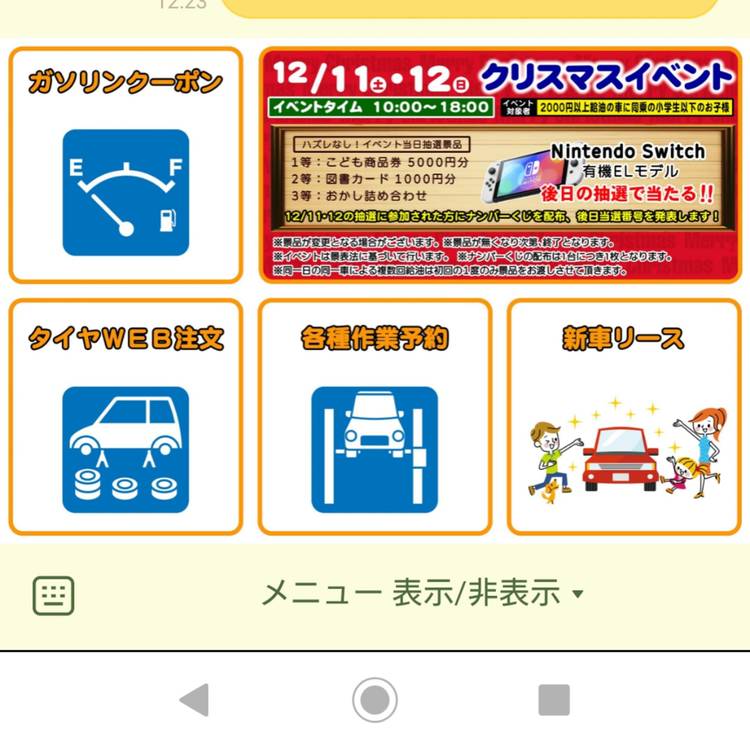Image resolution: width=750 pixels, height=750 pixels.
Task: Open the 新車リース tile
Action: [624, 417]
